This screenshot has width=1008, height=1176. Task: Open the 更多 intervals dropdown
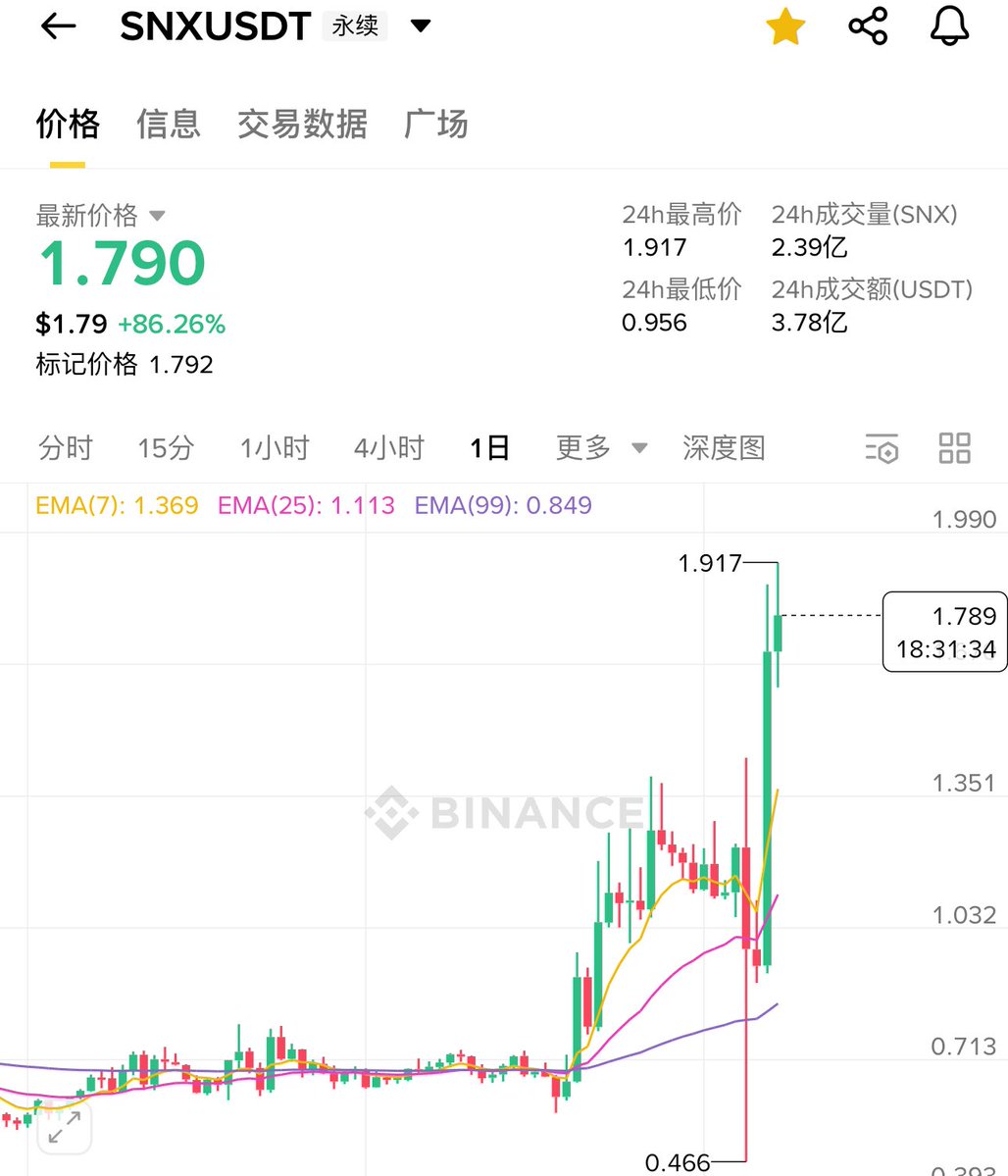600,448
